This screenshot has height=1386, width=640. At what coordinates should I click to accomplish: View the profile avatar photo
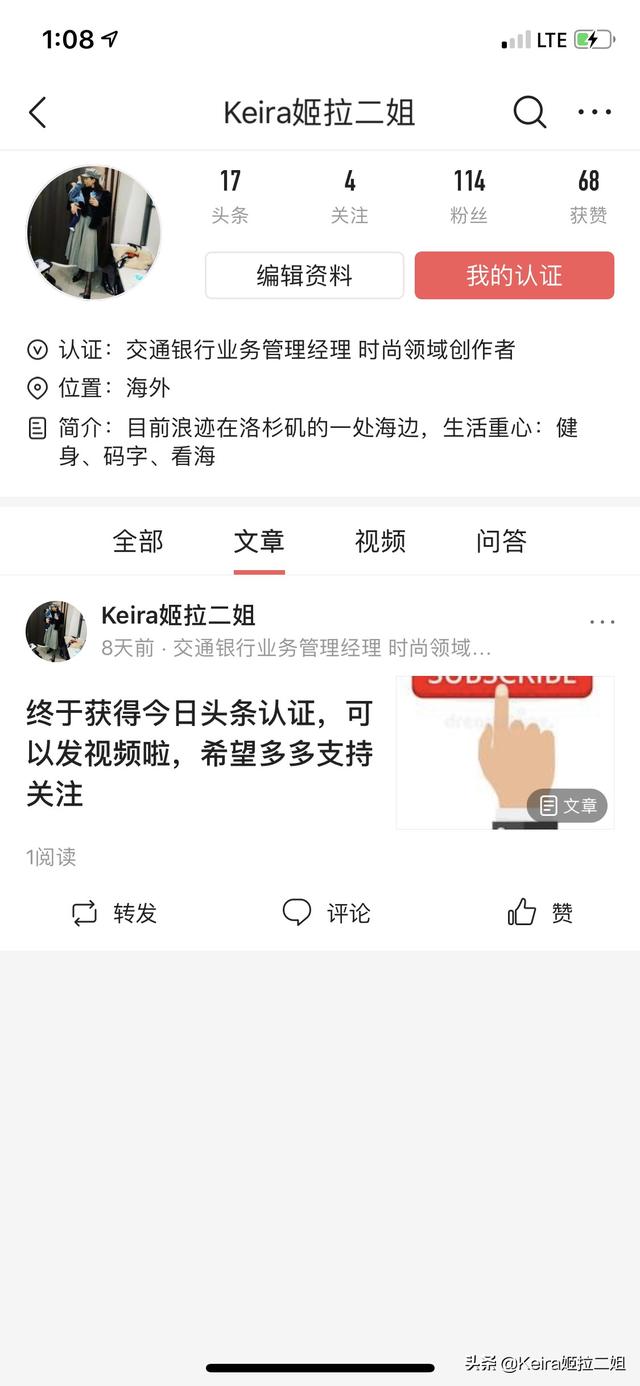(x=93, y=232)
